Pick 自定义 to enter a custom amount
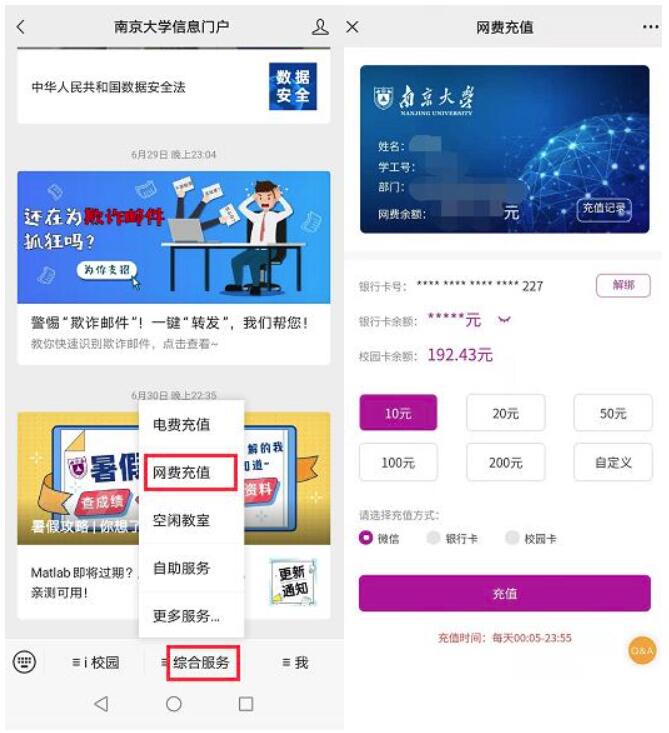669x733 pixels. 612,463
